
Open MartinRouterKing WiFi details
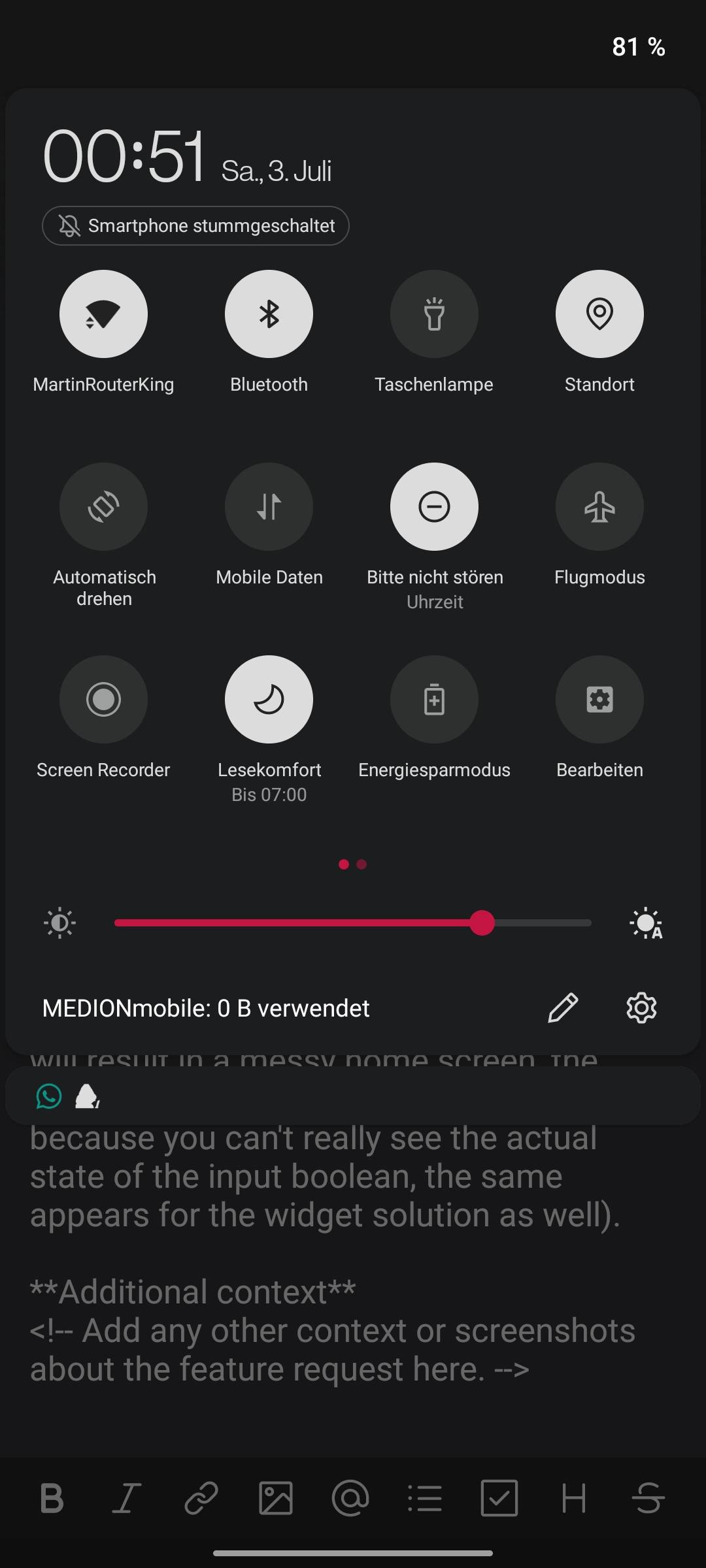tap(103, 314)
